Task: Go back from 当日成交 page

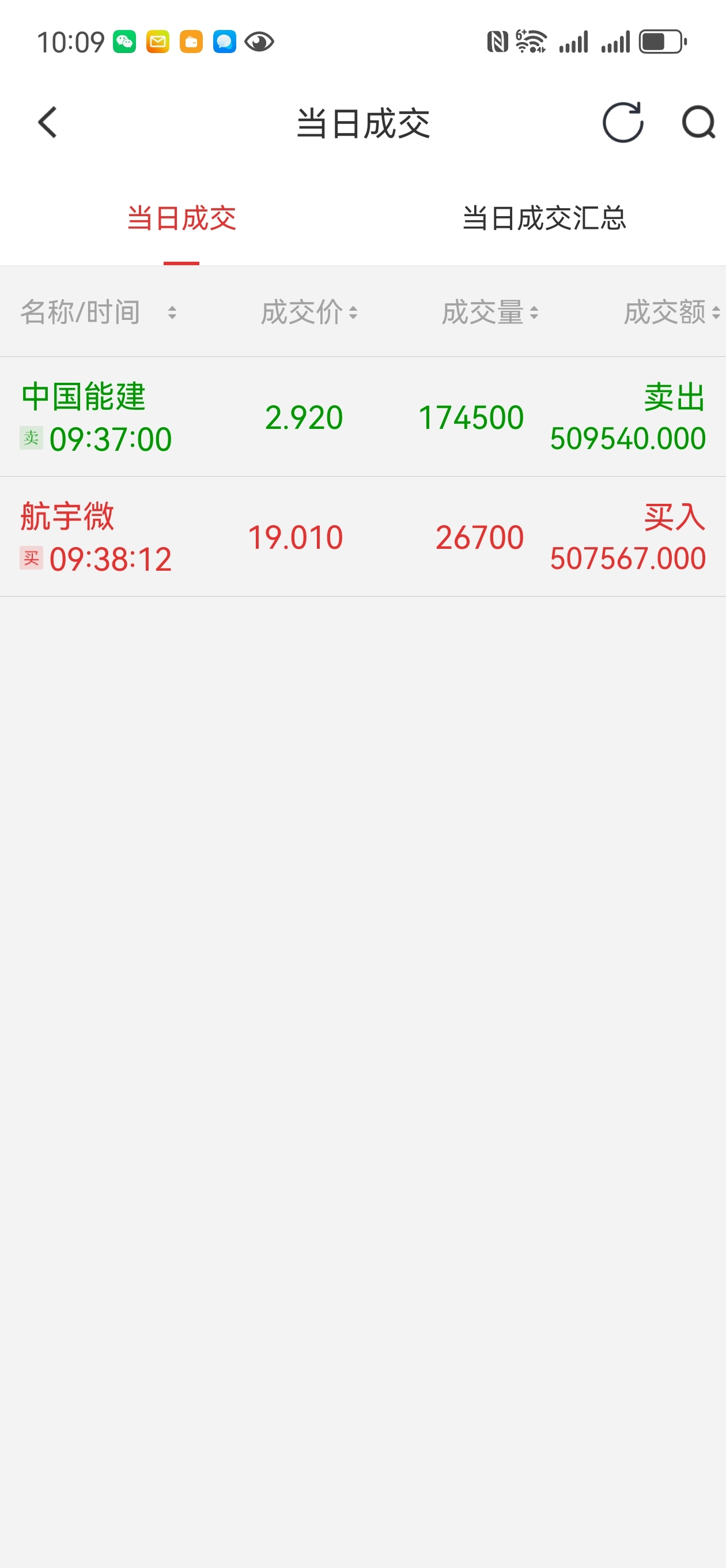Action: (x=47, y=122)
